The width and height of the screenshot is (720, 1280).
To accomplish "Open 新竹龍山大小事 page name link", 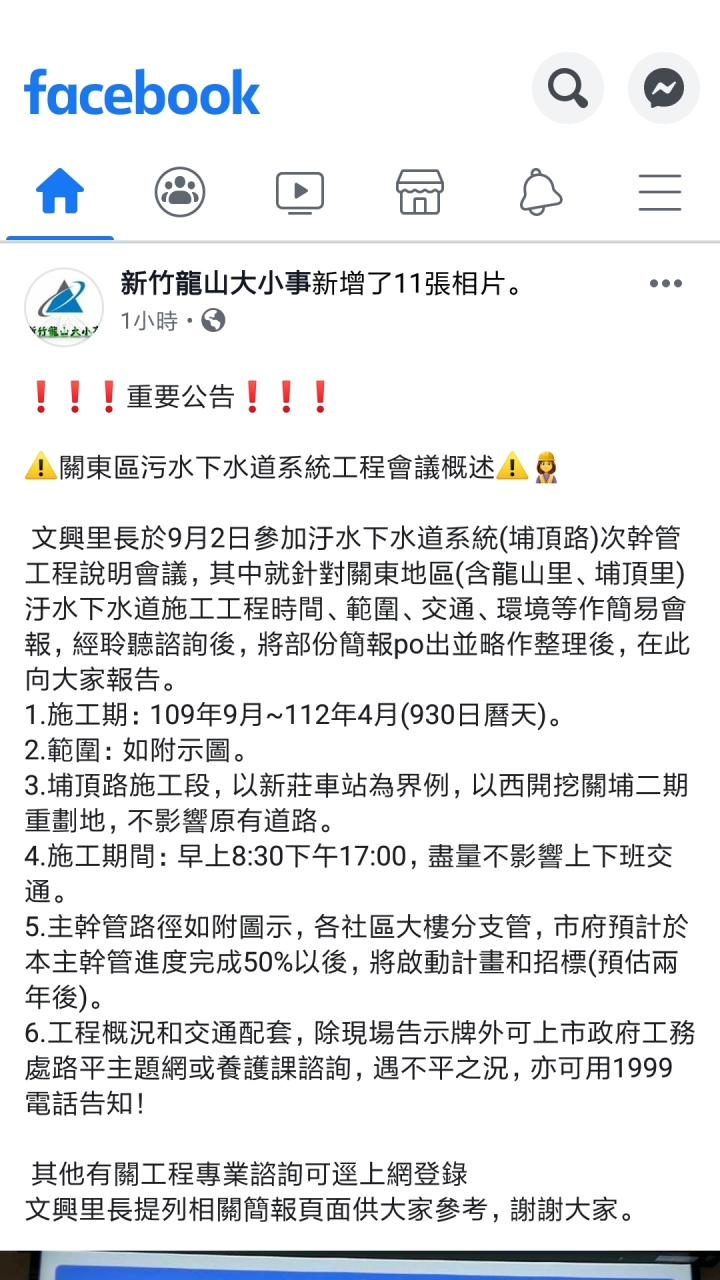I will point(215,285).
